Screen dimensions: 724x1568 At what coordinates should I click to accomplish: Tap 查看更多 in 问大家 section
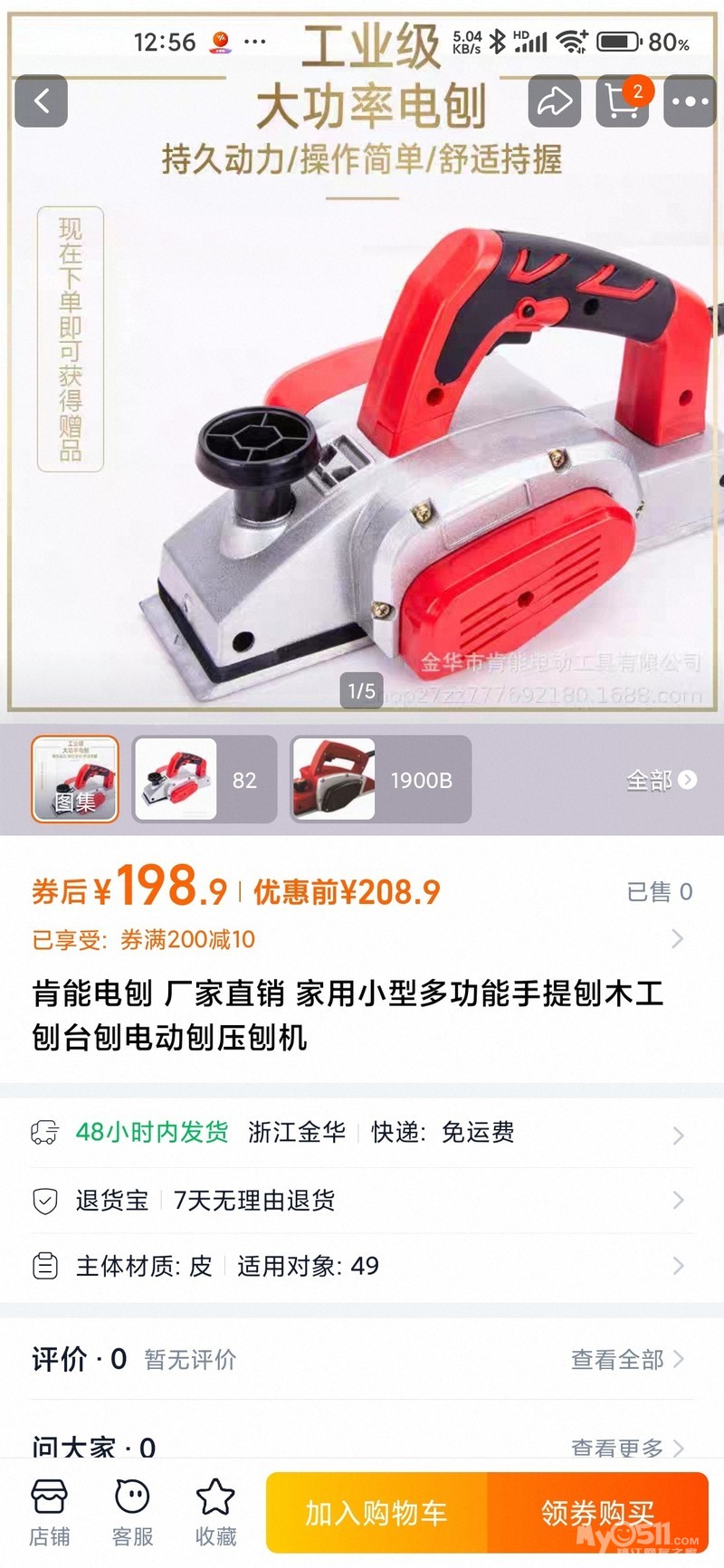click(x=627, y=1447)
